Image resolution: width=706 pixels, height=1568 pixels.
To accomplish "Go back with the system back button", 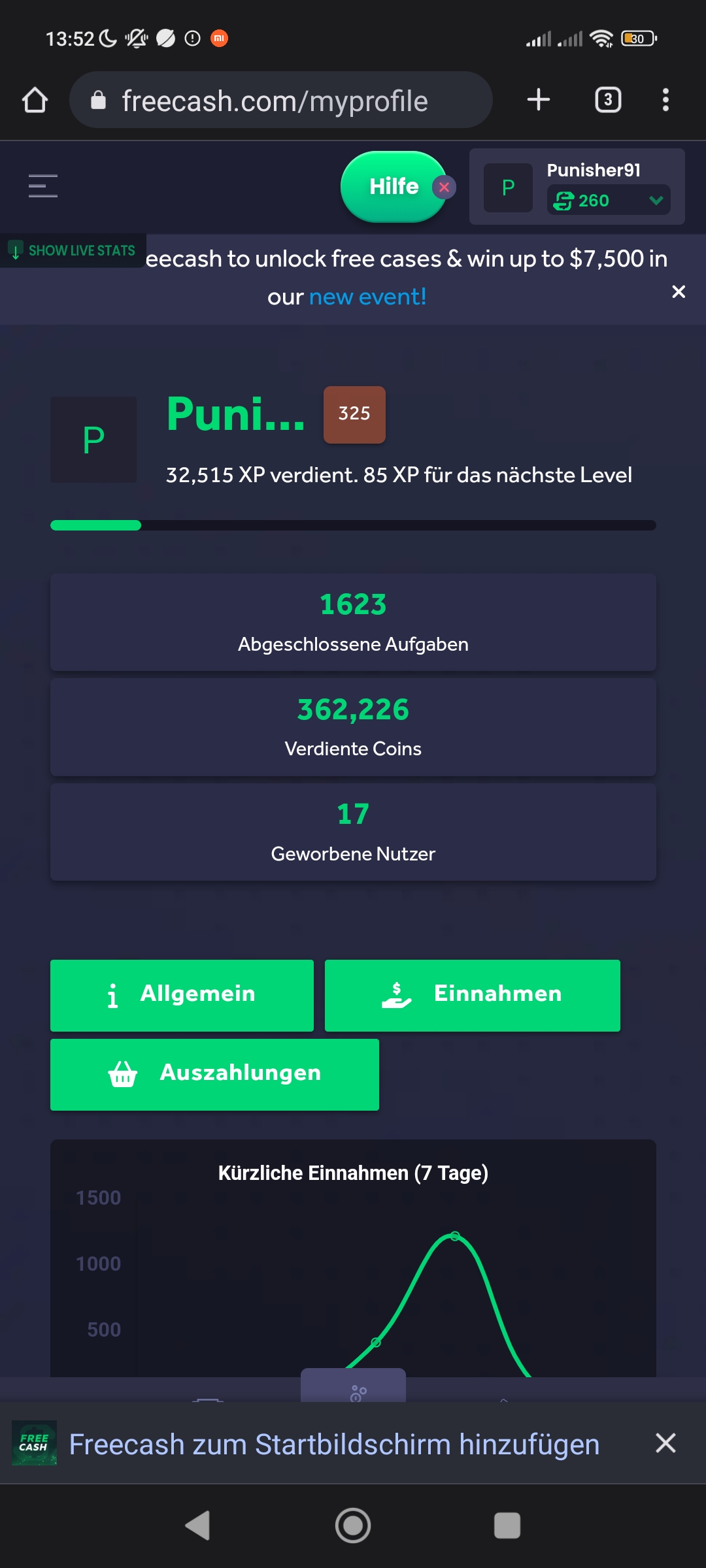I will 197,1526.
